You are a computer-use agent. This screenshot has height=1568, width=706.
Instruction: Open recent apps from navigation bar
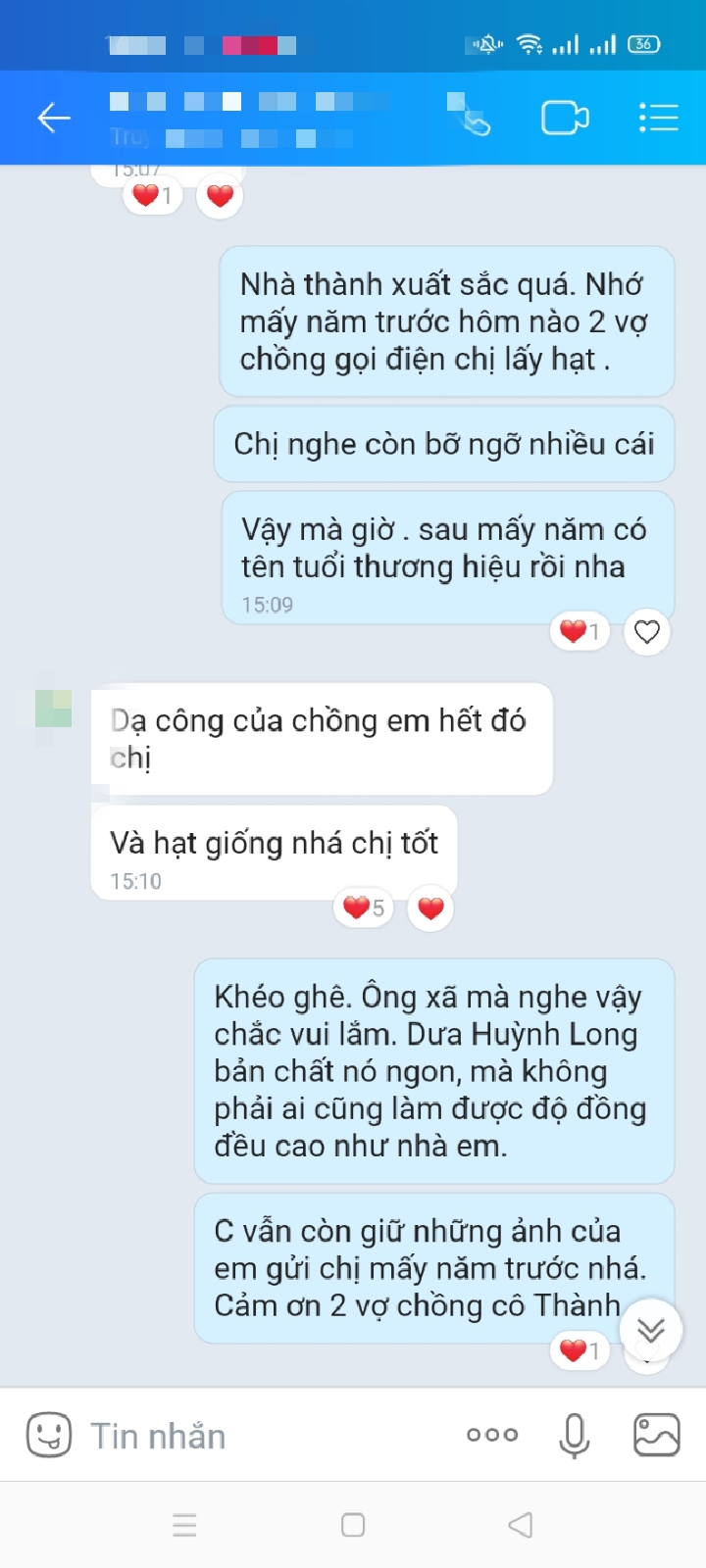184,1525
